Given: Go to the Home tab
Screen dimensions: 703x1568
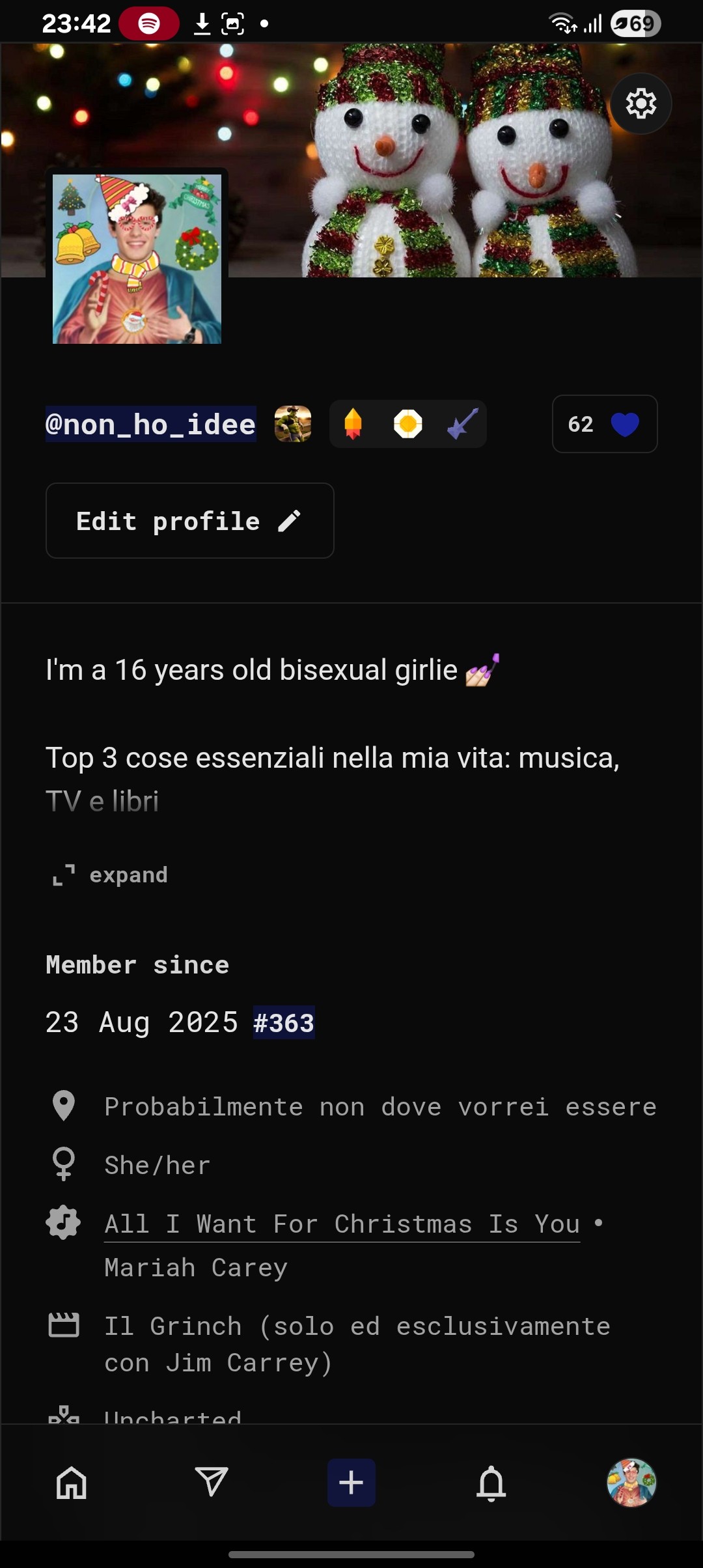Looking at the screenshot, I should [x=72, y=1483].
